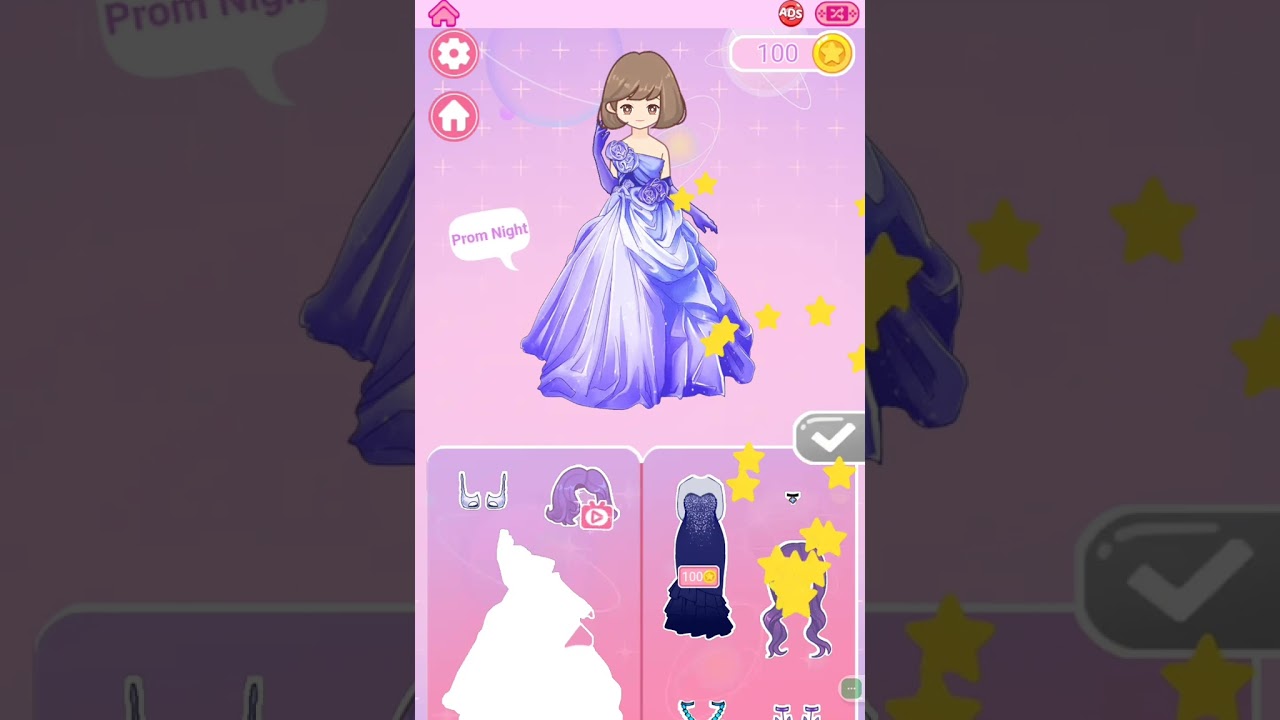Image resolution: width=1280 pixels, height=720 pixels.
Task: Tap the pink house icon at top
Action: [443, 14]
